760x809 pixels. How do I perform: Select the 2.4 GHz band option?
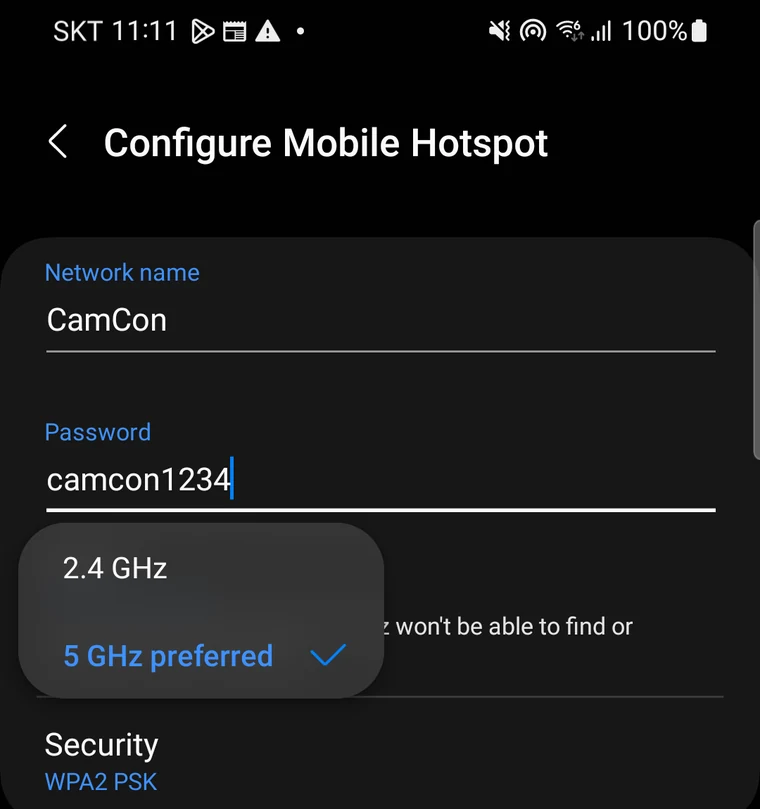coord(201,568)
